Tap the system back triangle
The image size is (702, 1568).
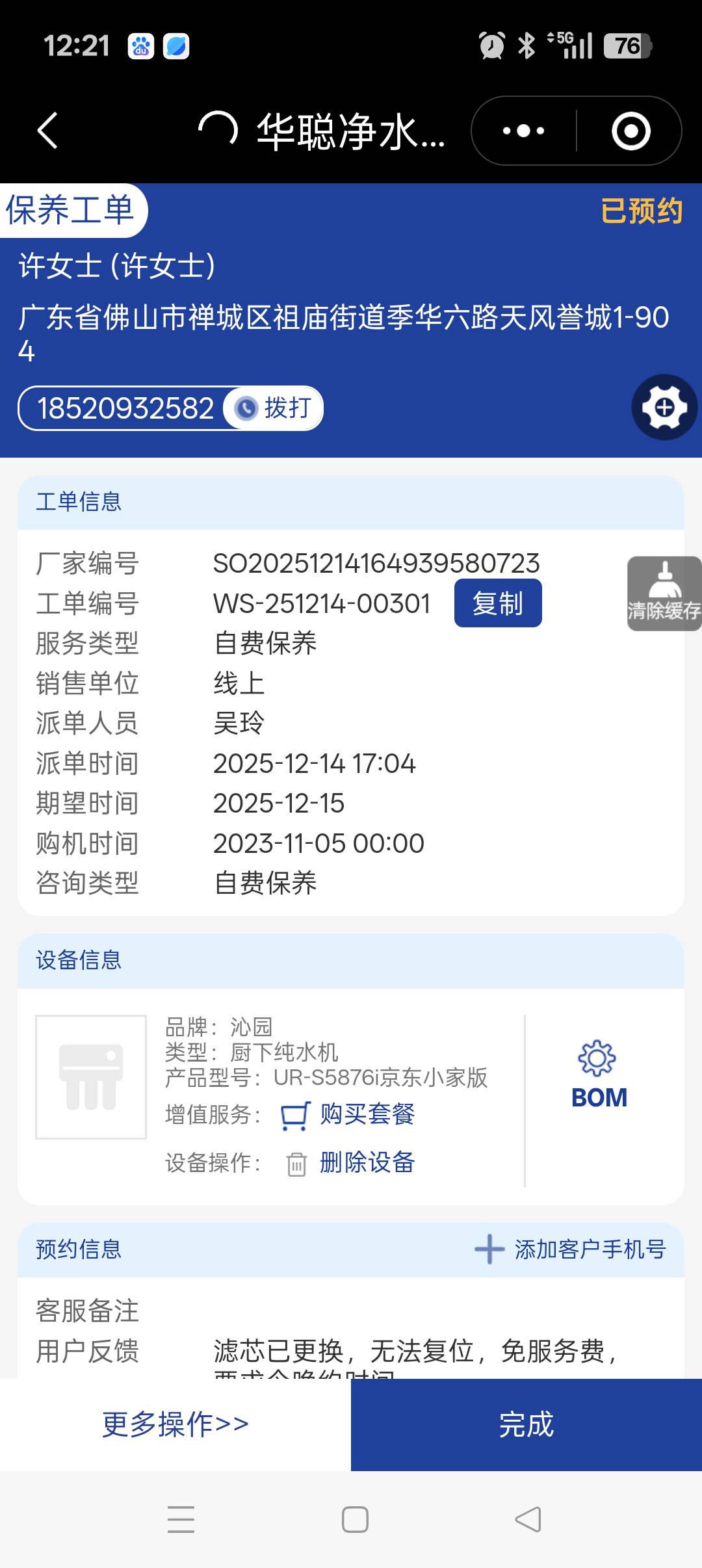coord(528,1519)
